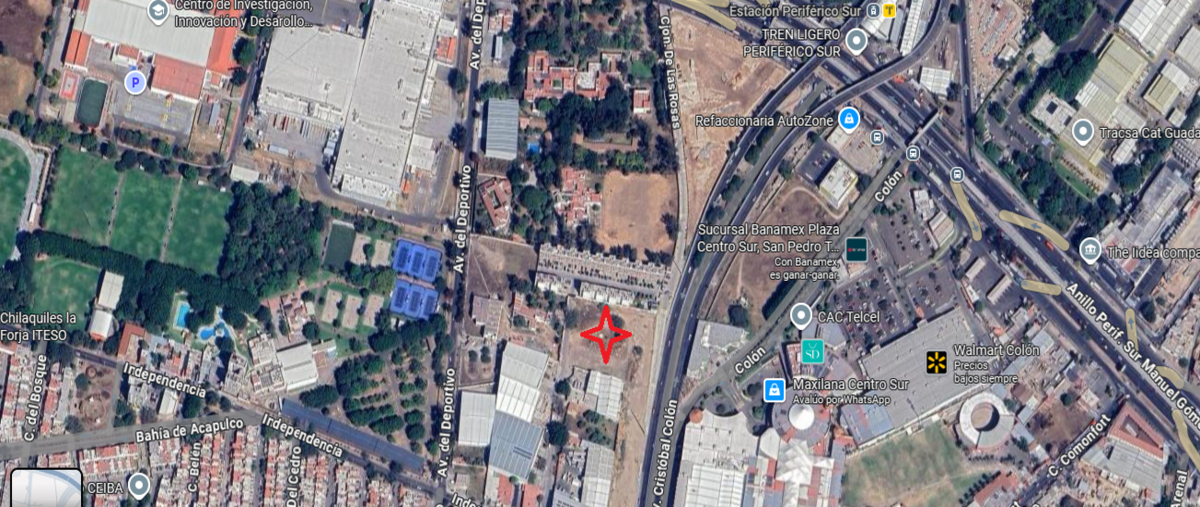This screenshot has height=507, width=1200.
Task: Open The Iidea company marker
Action: tap(1090, 250)
